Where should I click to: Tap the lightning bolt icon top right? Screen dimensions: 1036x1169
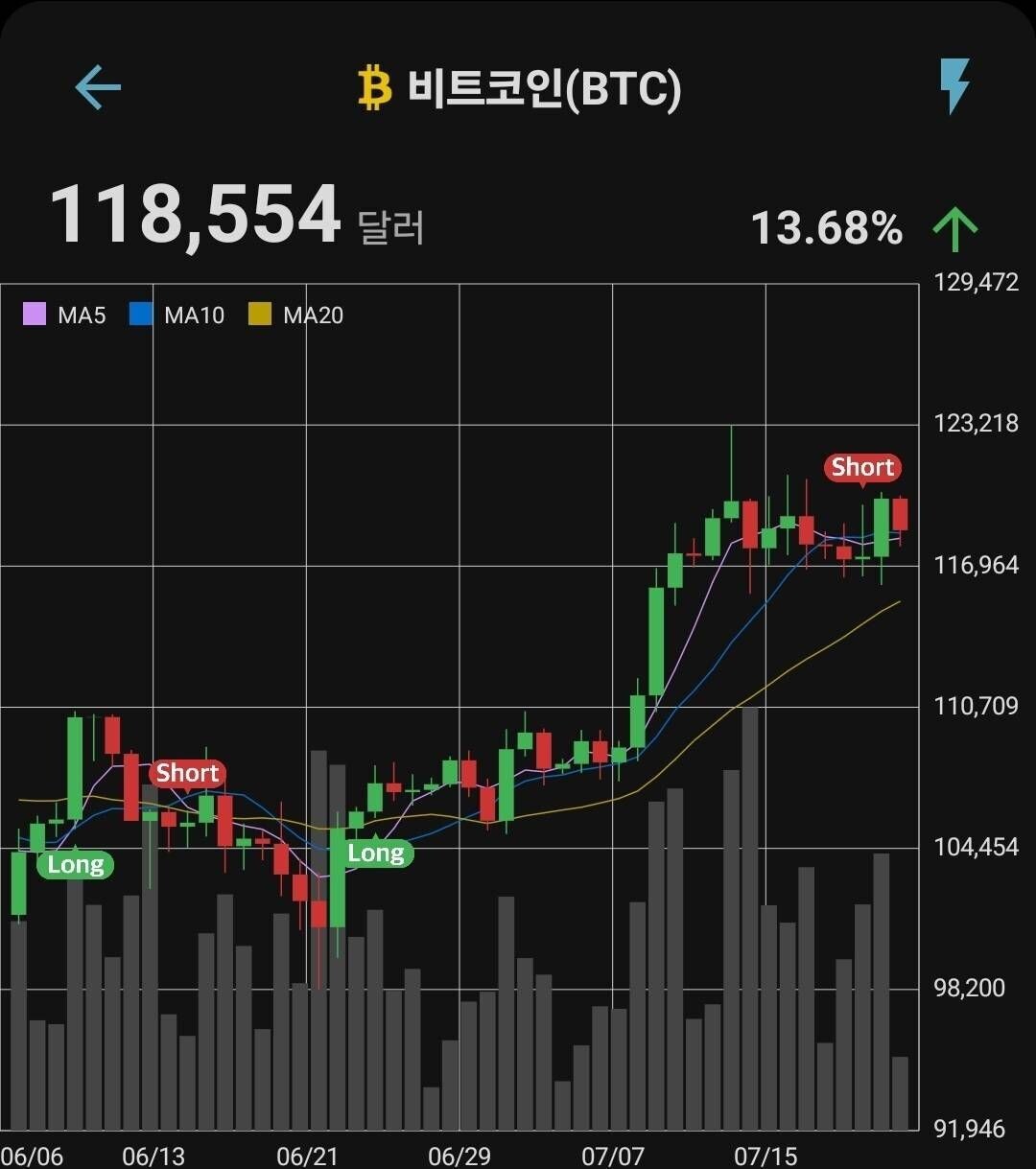point(953,87)
